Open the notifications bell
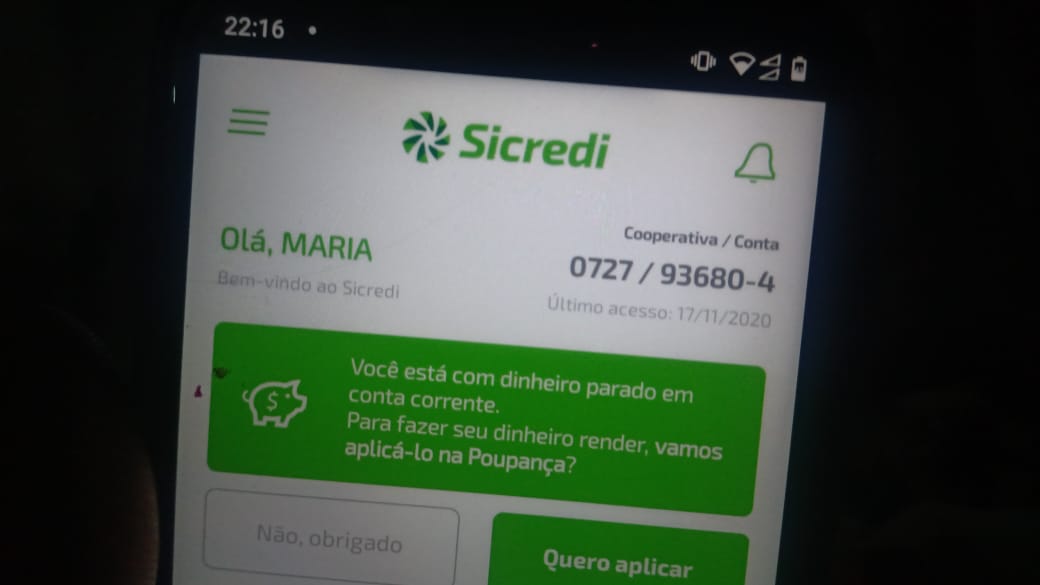Screen dimensions: 1040x585 point(755,163)
